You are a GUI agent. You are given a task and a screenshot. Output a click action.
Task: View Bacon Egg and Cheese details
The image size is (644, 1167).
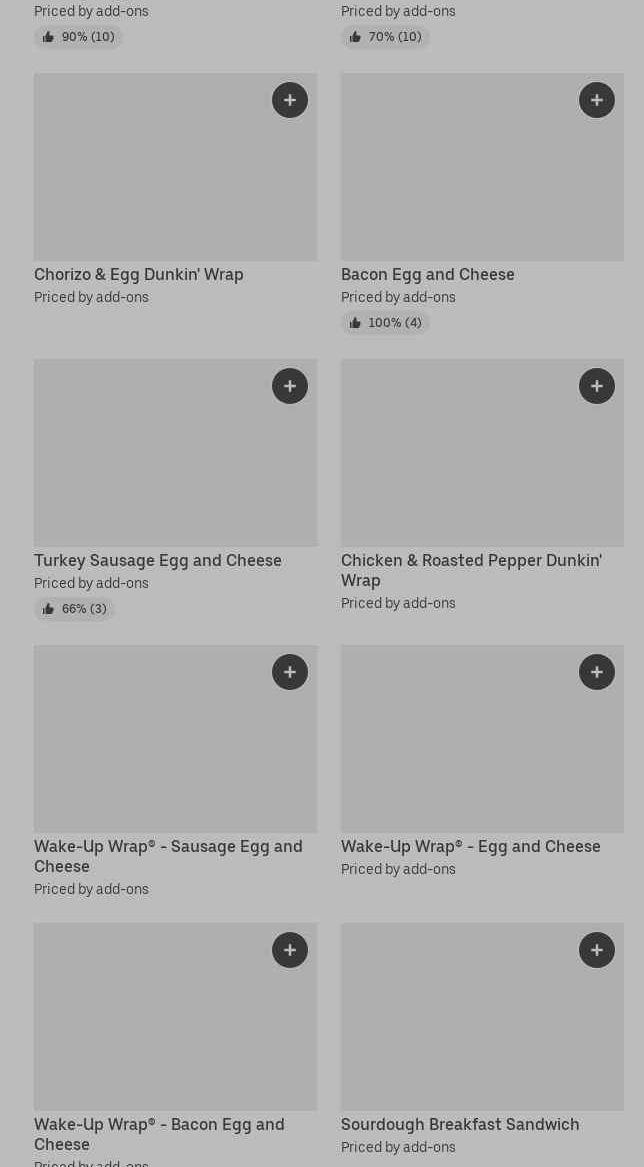pyautogui.click(x=427, y=274)
